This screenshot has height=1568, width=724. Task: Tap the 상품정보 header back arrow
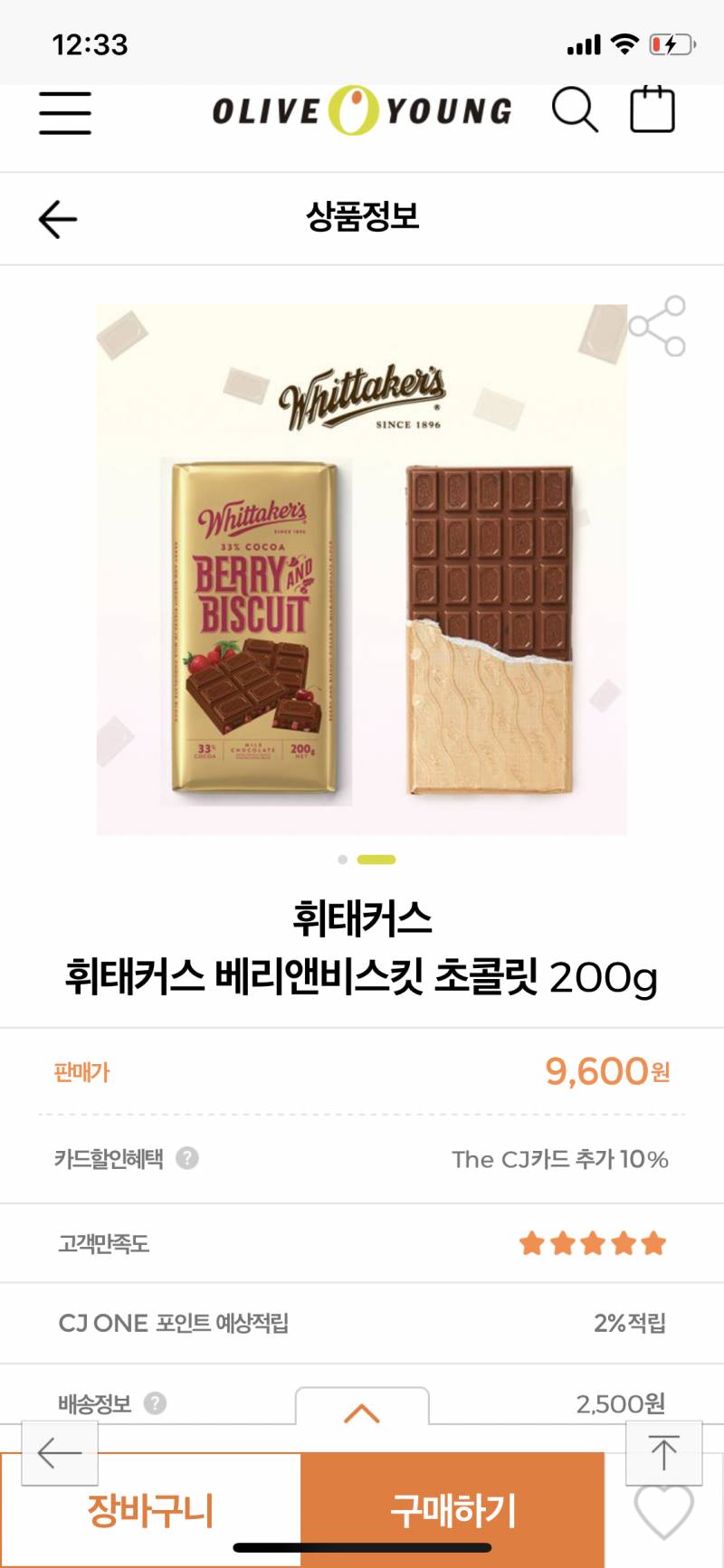[56, 218]
